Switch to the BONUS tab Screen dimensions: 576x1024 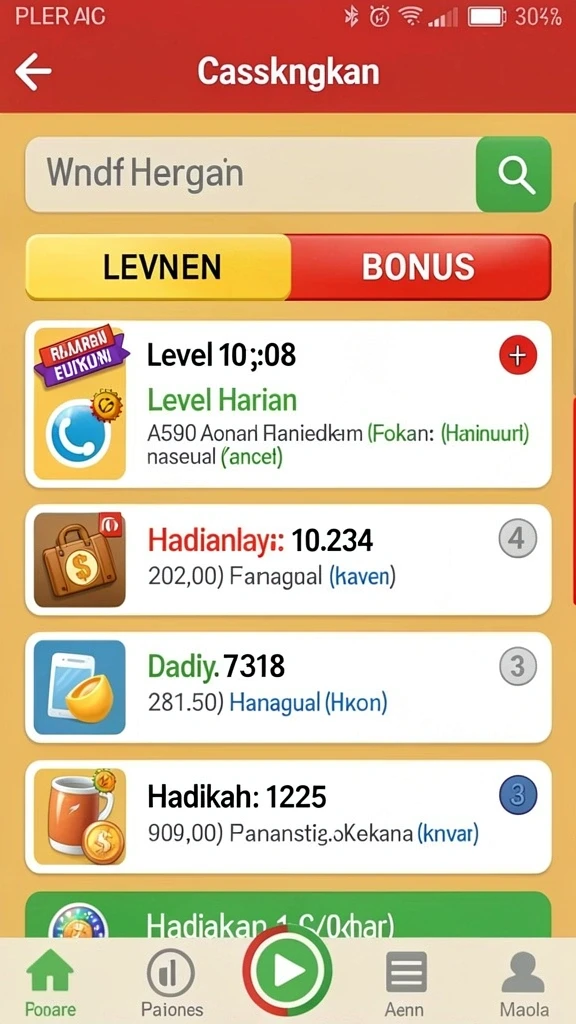tap(420, 266)
